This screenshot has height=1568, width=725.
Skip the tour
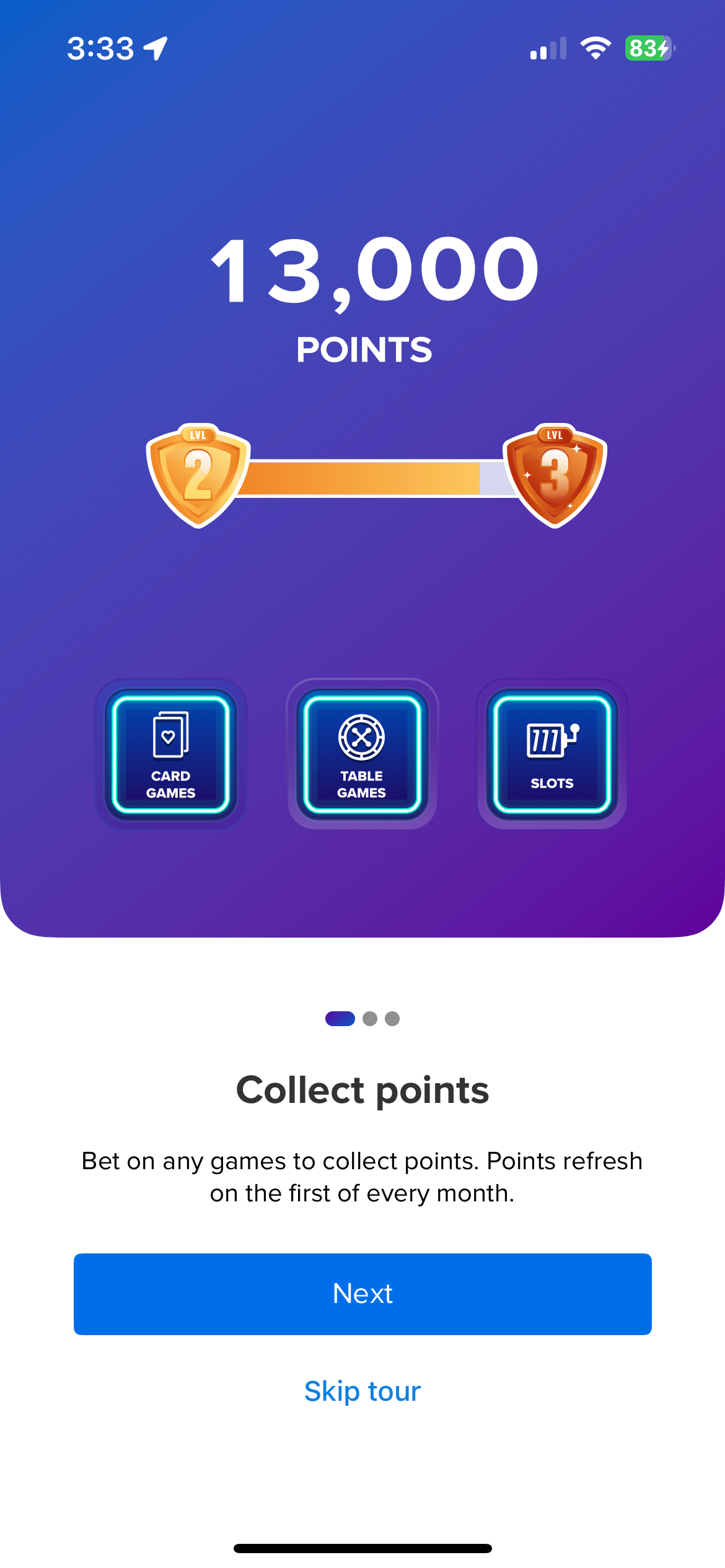(x=362, y=1392)
